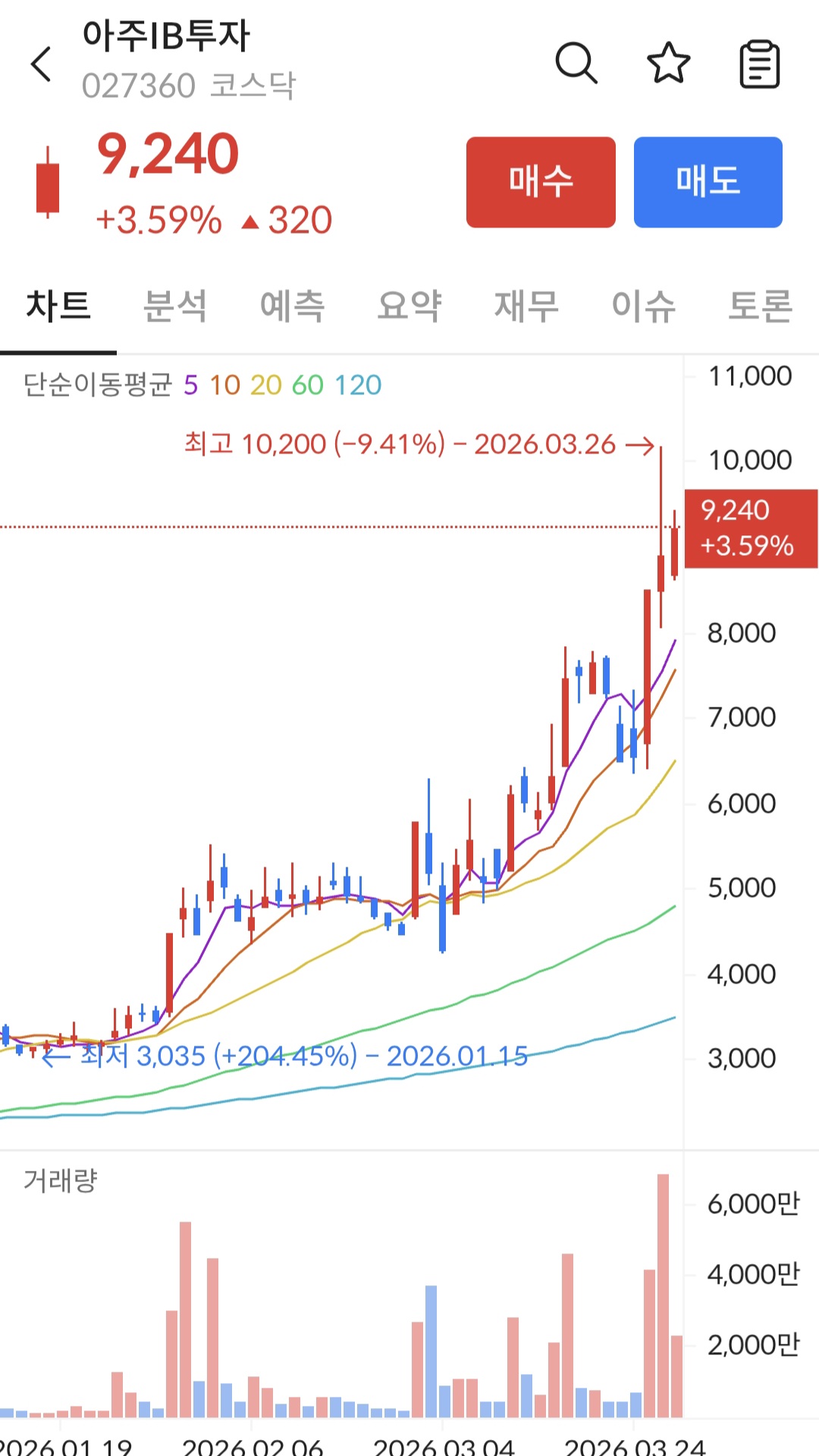
Task: Reselect the active 차트 tab
Action: coord(57,306)
